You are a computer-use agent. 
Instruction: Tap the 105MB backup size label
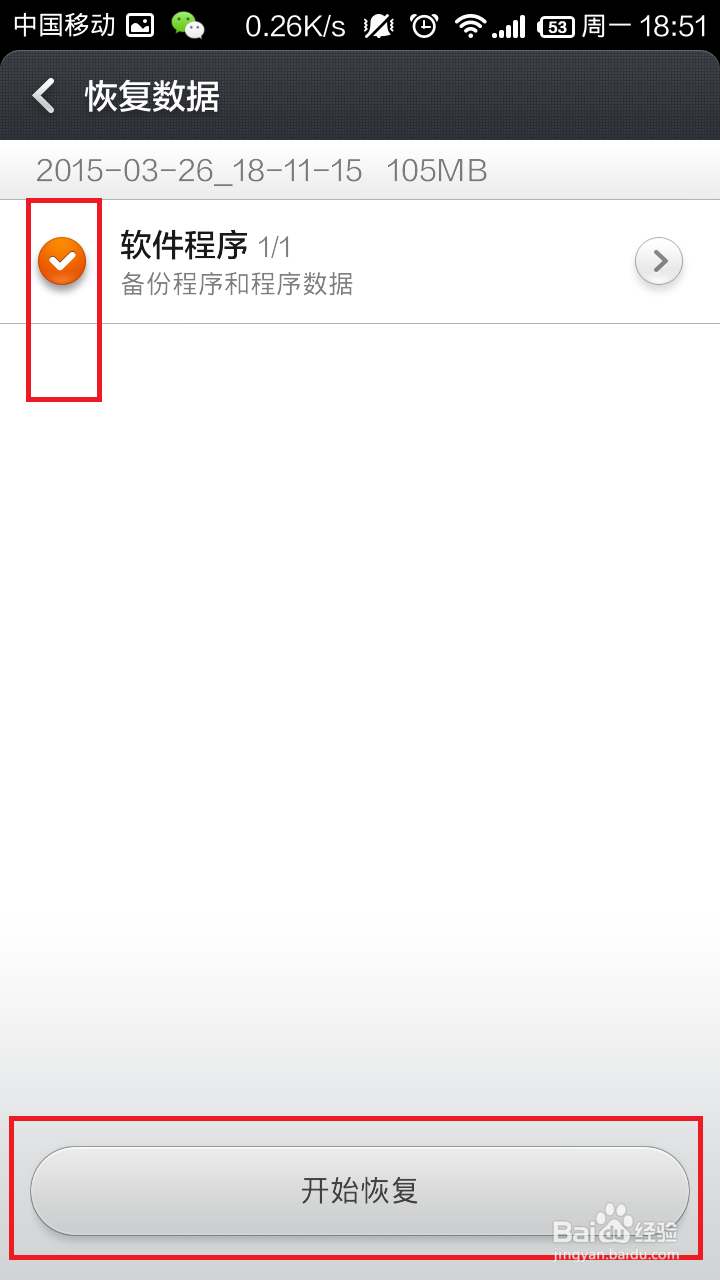click(x=436, y=170)
